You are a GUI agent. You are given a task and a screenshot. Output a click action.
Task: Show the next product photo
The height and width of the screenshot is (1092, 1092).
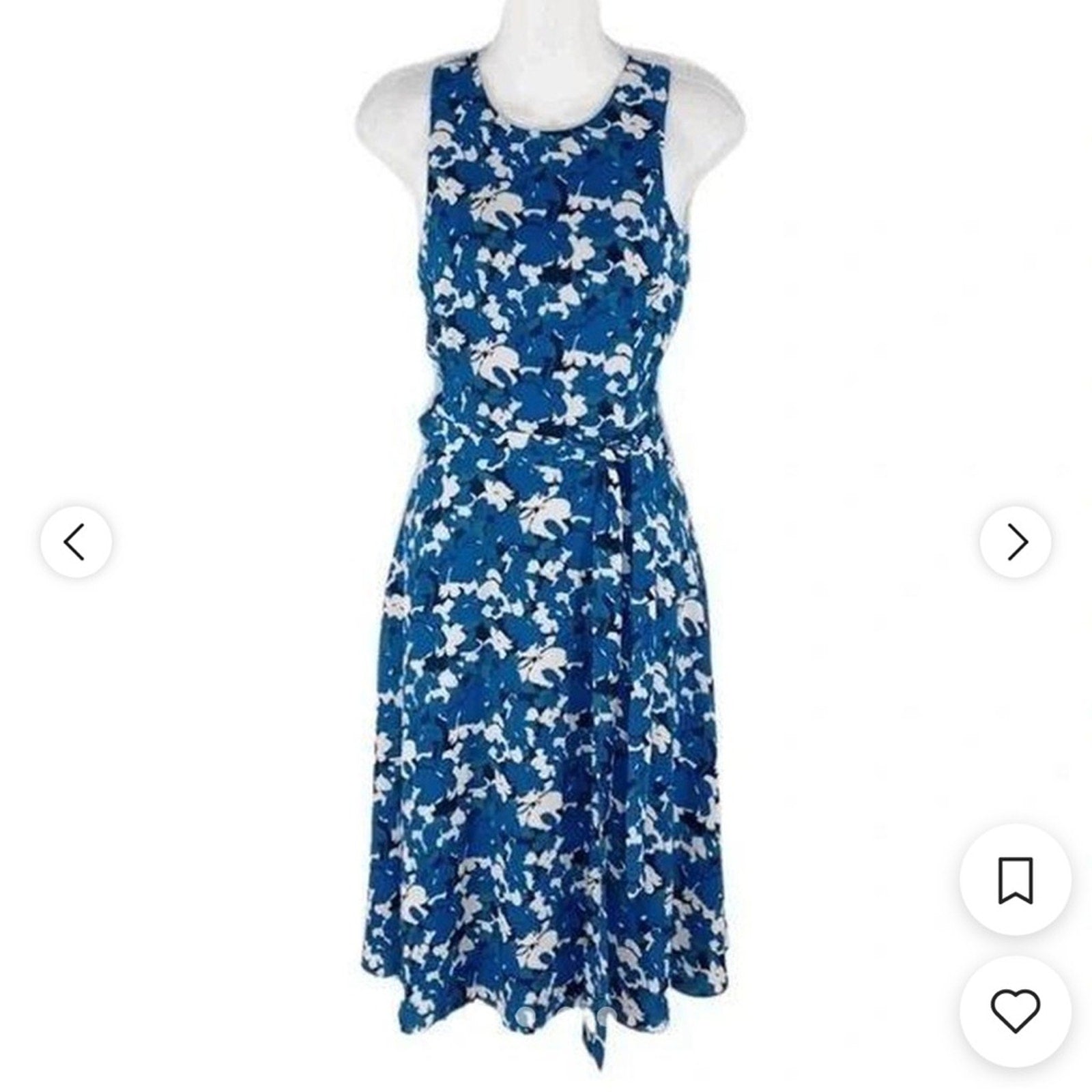(x=1016, y=543)
